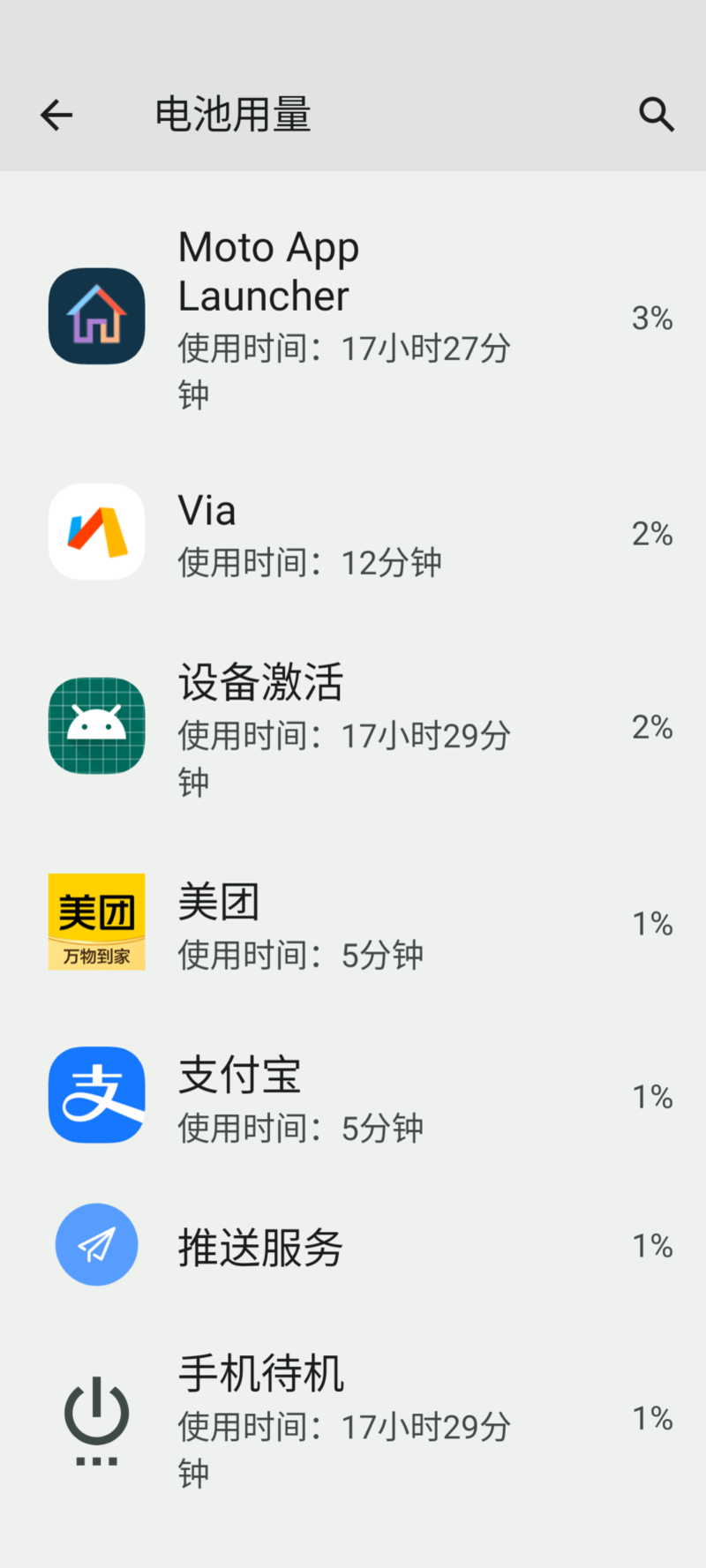This screenshot has height=1568, width=706.
Task: Go back from the 电池用量 screen
Action: tap(56, 115)
